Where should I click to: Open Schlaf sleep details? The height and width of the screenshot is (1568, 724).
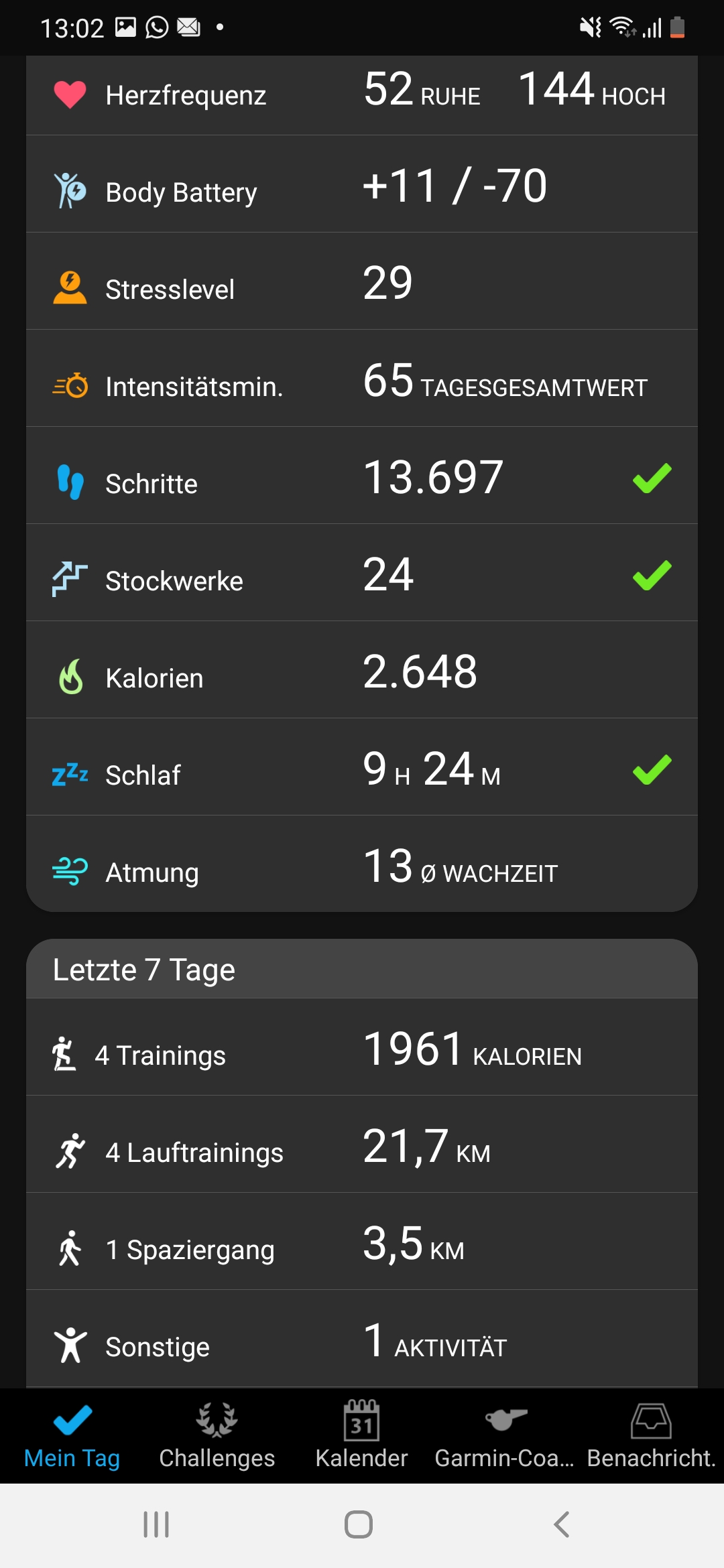362,767
